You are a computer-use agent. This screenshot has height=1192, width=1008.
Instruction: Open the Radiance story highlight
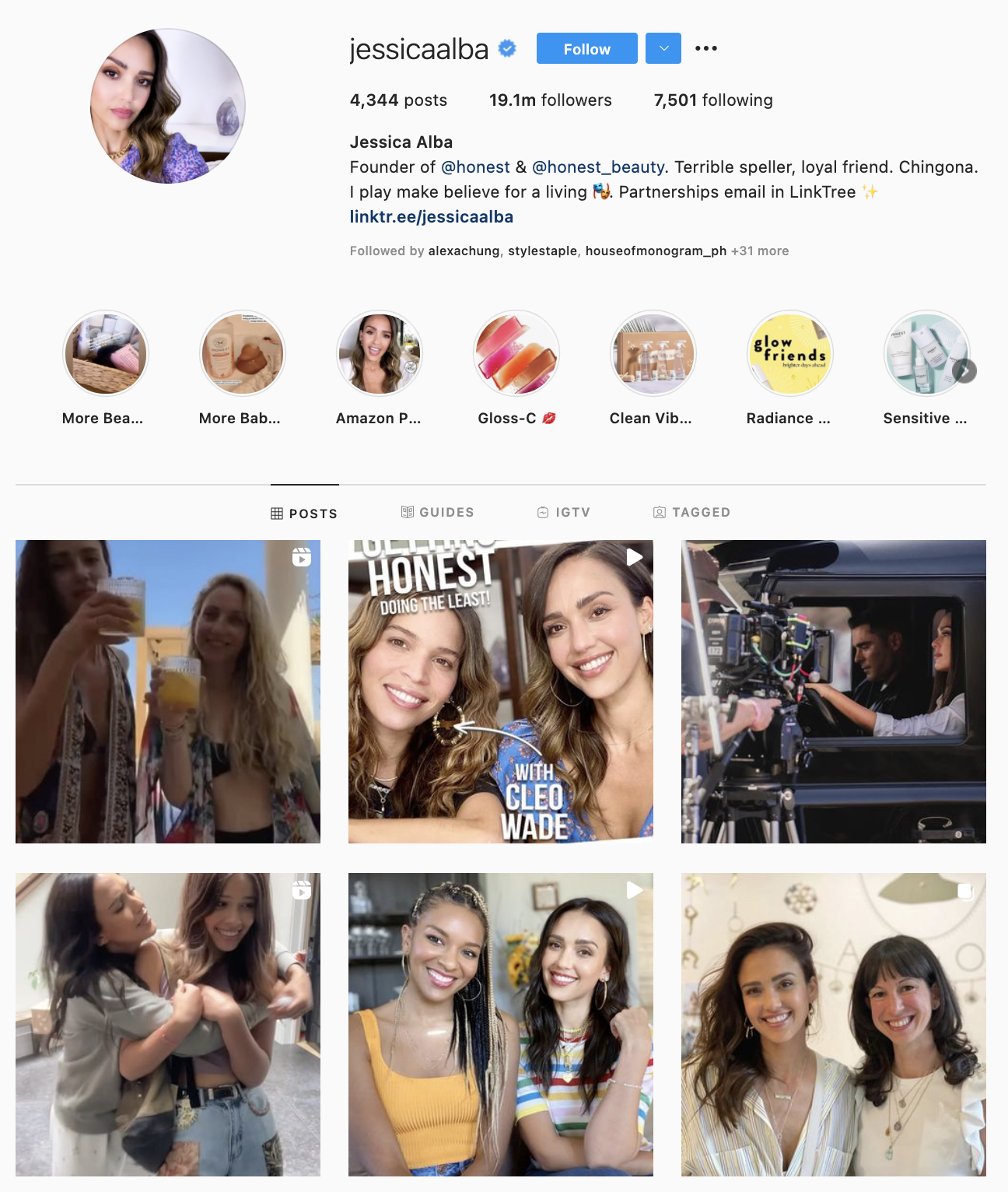[789, 354]
